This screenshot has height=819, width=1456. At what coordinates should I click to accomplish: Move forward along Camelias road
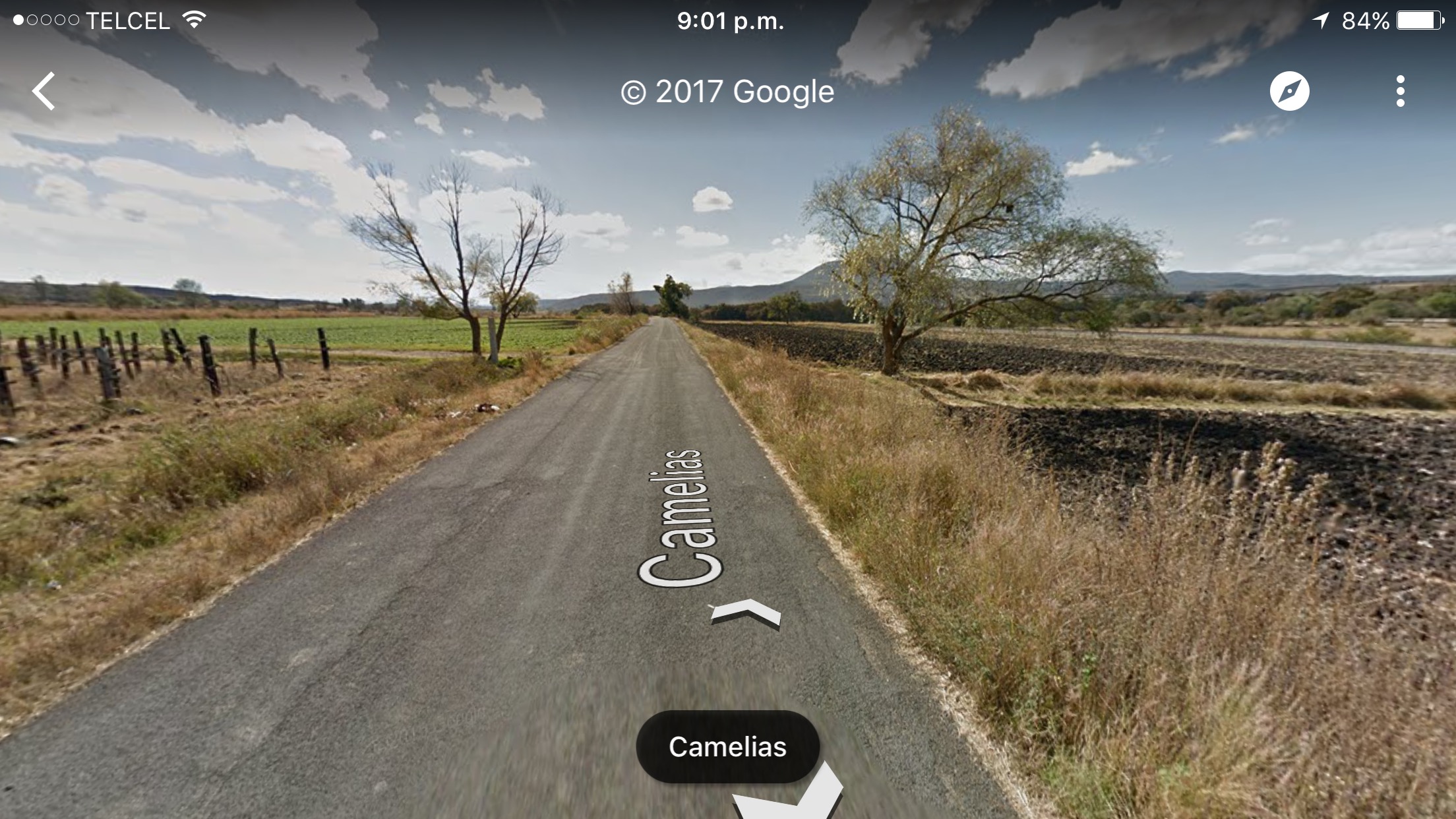[746, 614]
